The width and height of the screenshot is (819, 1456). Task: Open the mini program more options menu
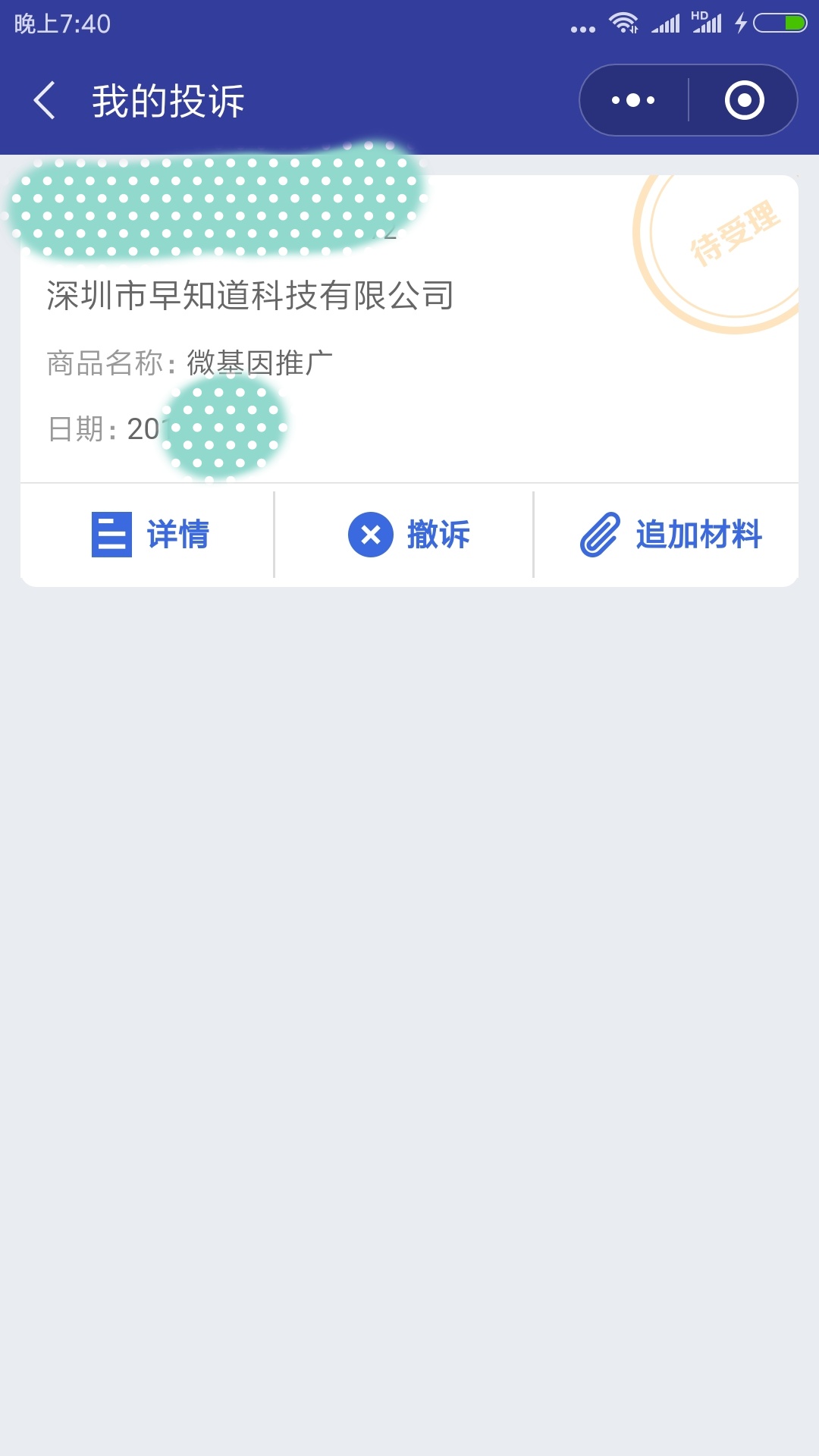point(633,100)
